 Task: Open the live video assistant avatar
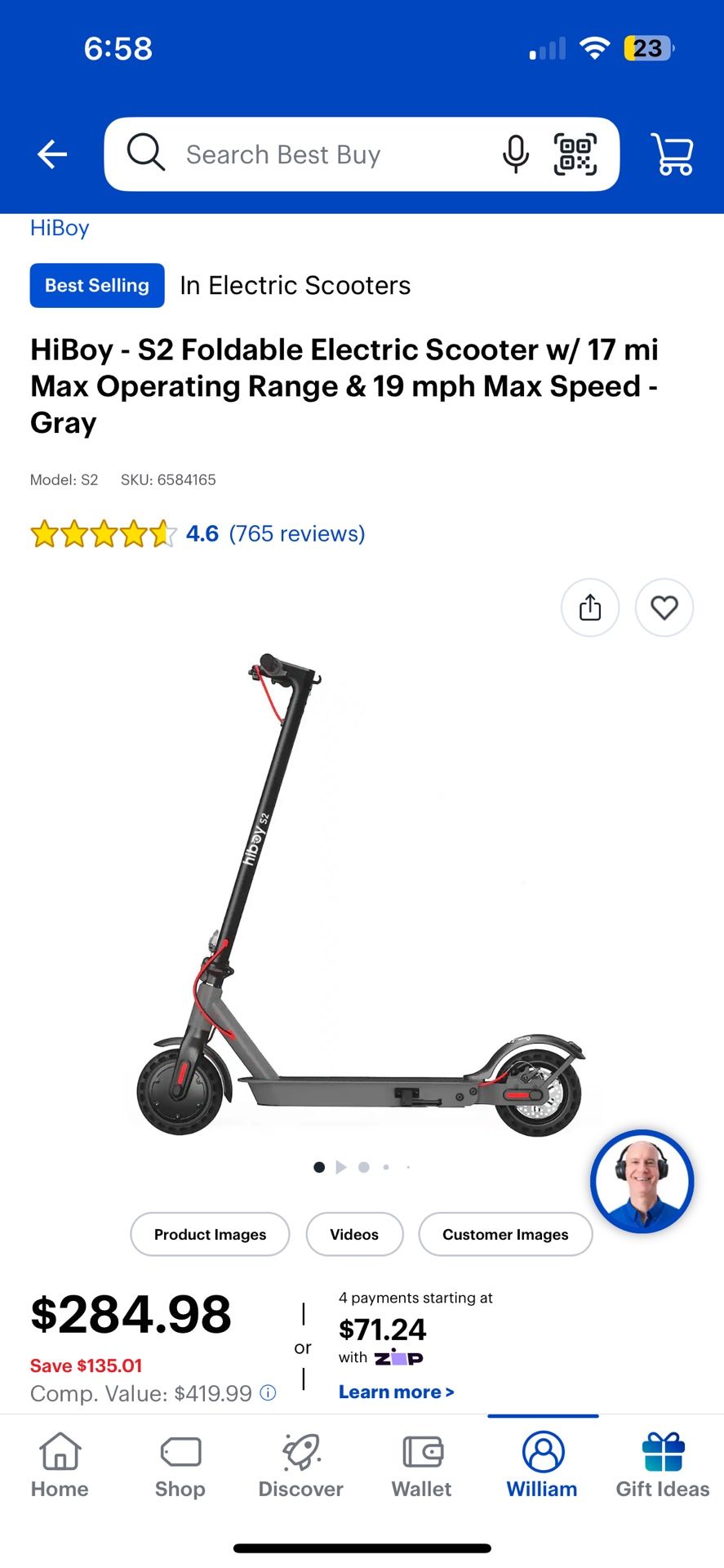click(642, 1181)
